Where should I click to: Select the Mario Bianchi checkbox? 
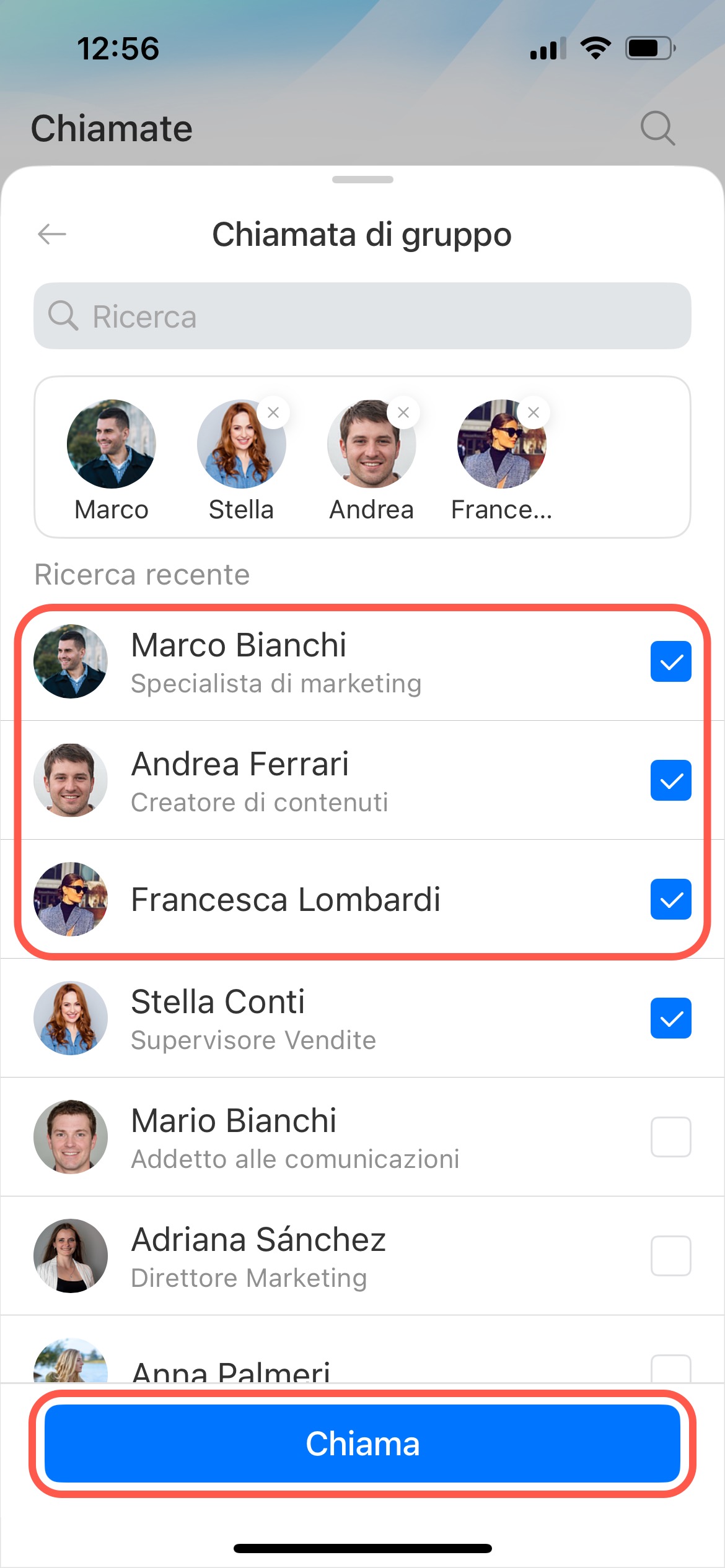point(670,1137)
